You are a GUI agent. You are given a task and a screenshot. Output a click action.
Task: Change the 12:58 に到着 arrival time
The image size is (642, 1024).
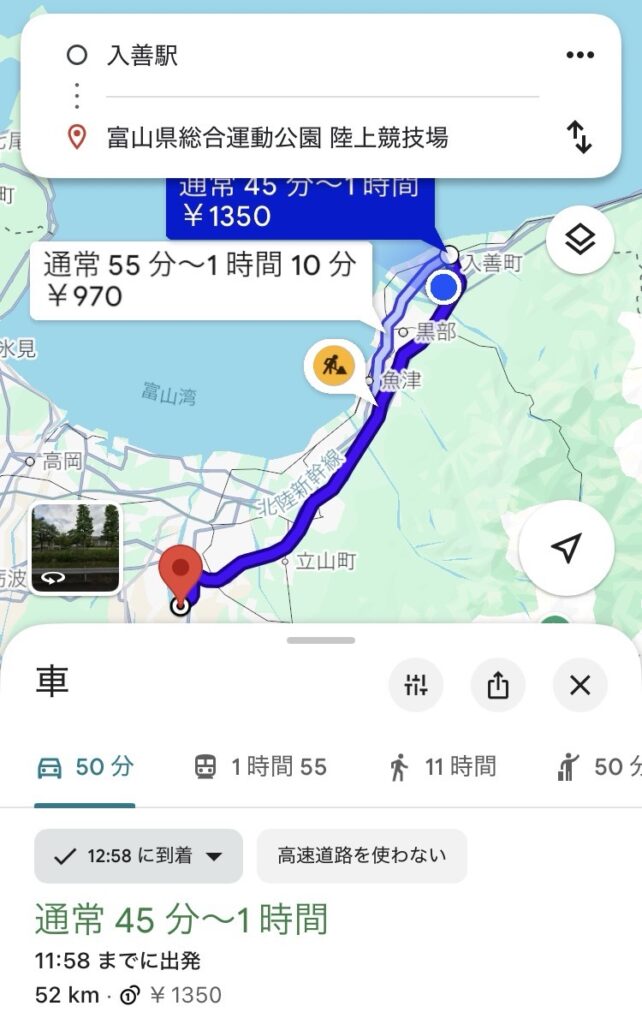[x=138, y=856]
